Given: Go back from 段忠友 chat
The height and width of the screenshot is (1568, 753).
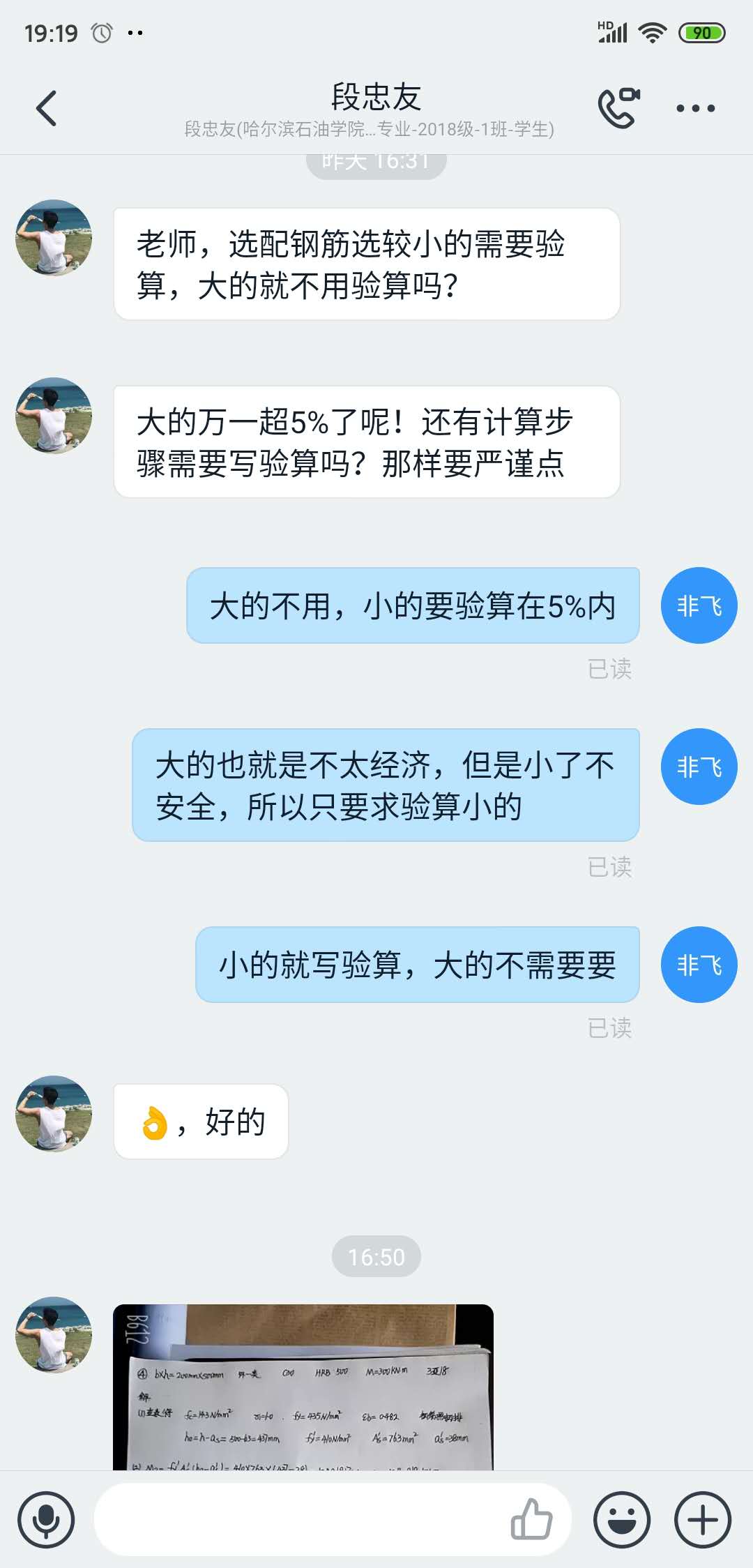Looking at the screenshot, I should pos(46,108).
